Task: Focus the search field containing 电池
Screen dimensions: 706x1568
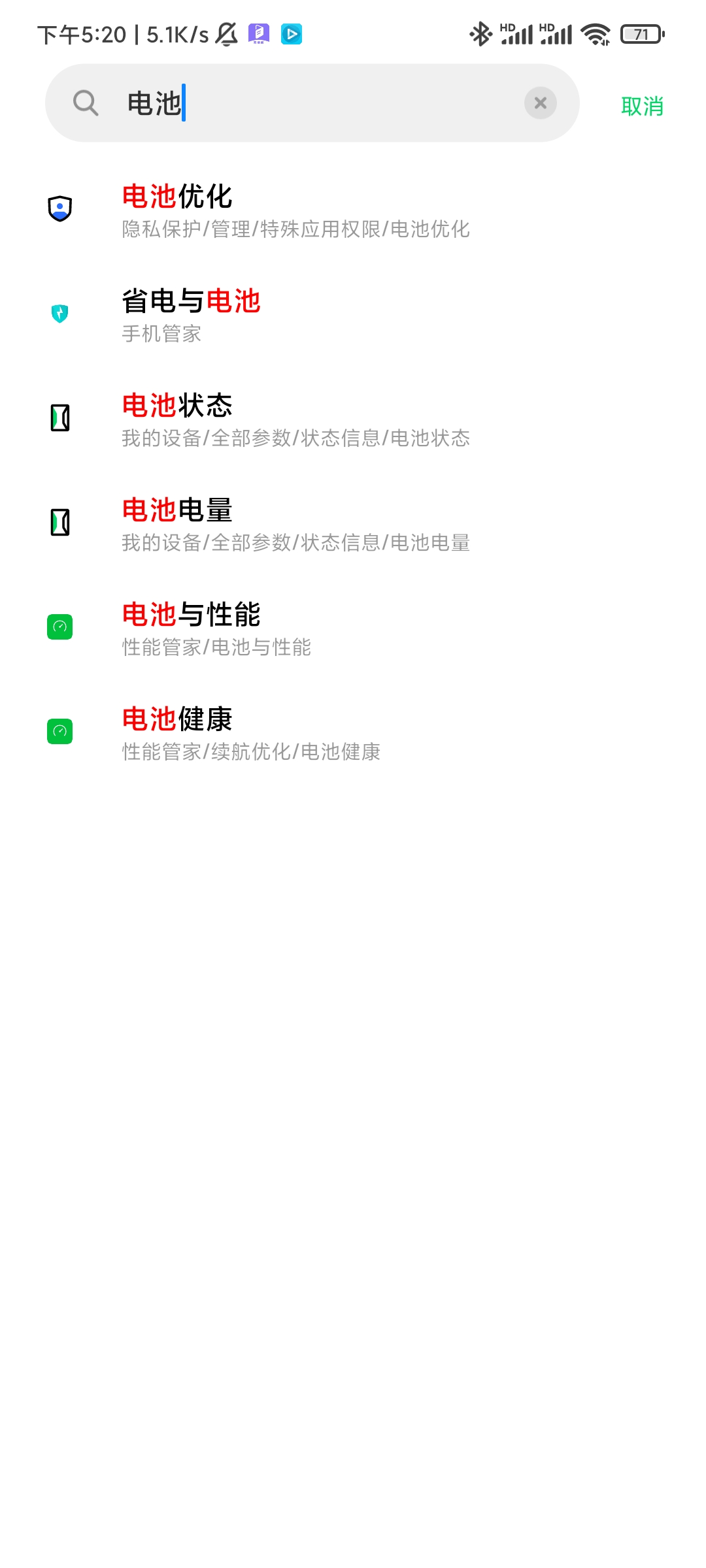Action: tap(312, 103)
